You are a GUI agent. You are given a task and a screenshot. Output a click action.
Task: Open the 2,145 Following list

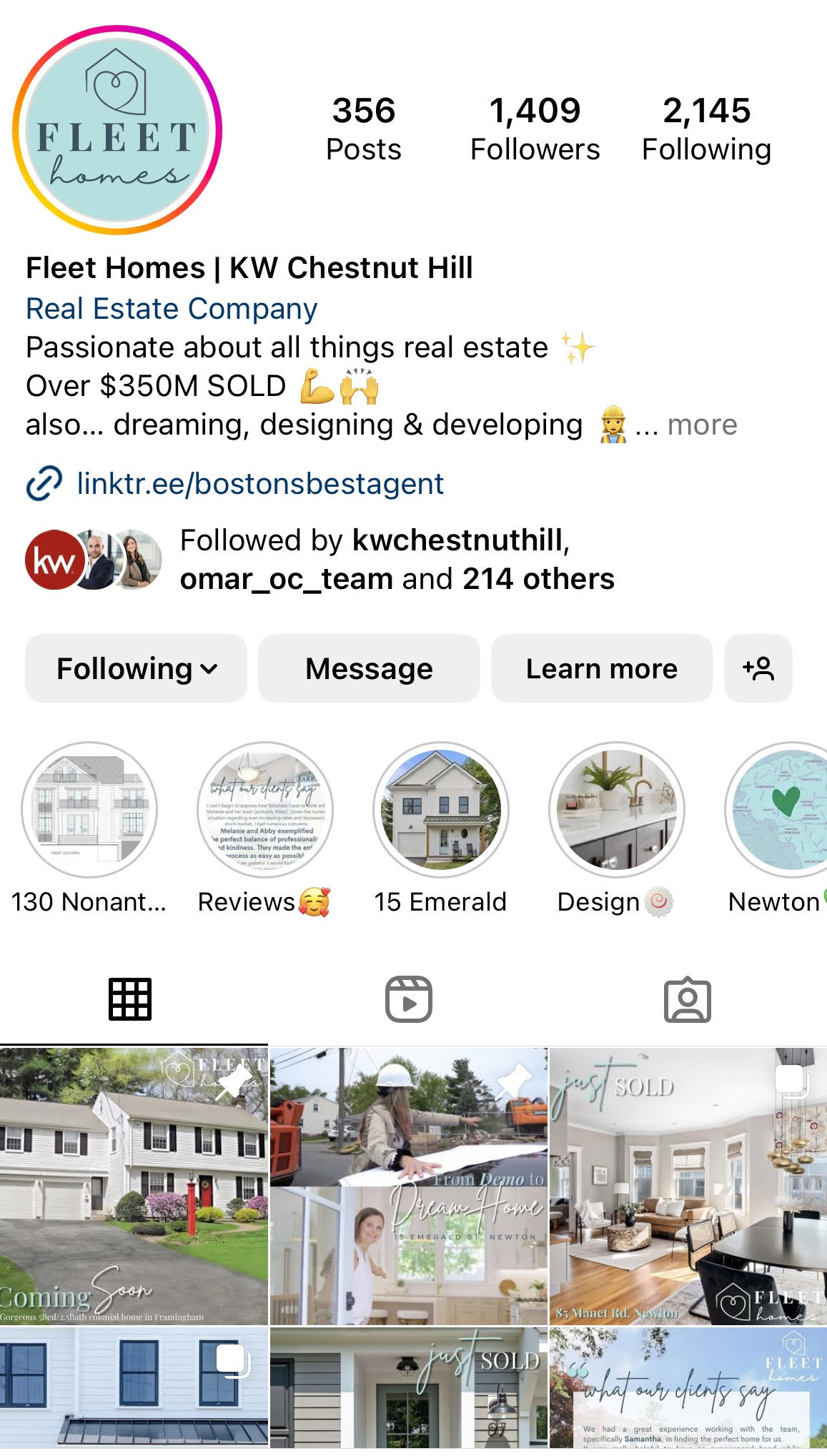point(706,129)
